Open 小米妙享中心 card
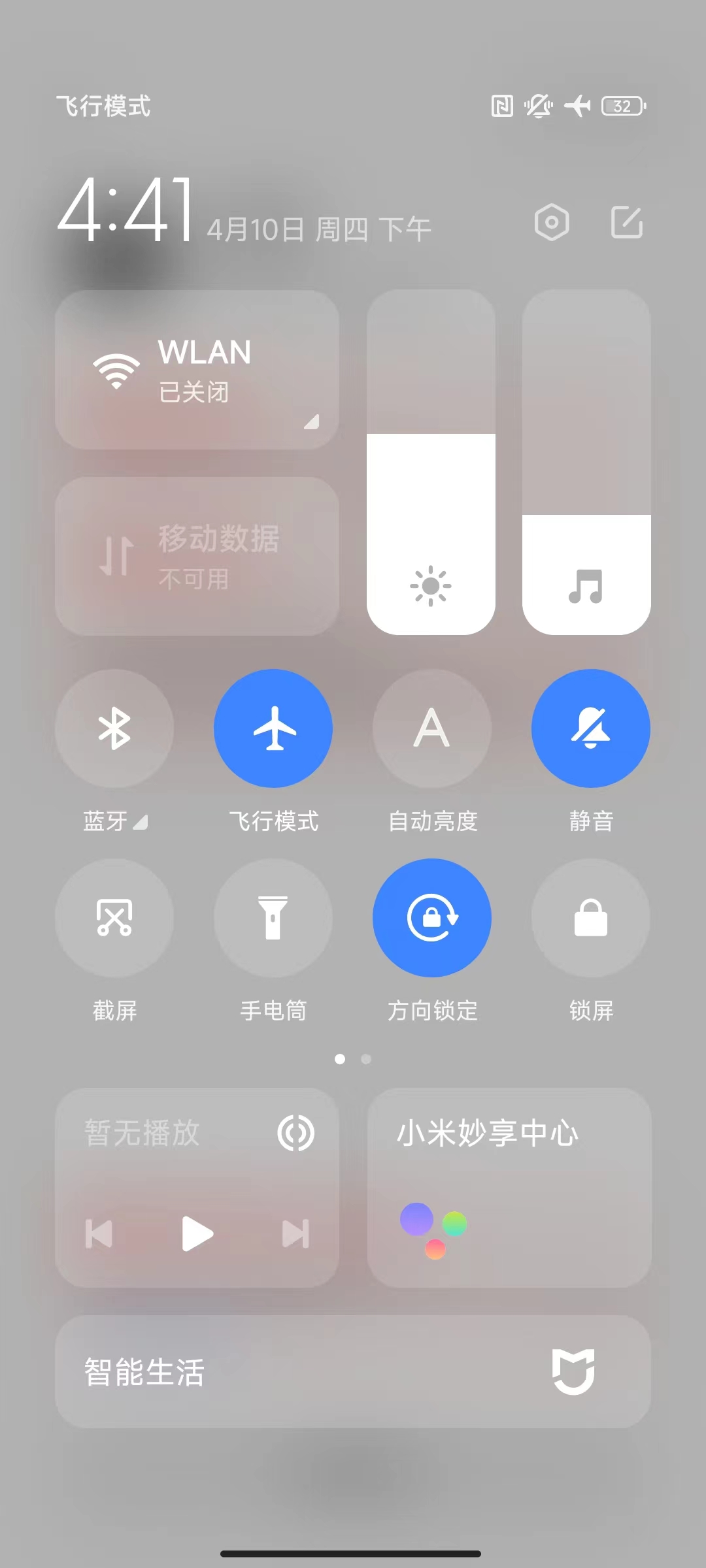 [509, 1188]
